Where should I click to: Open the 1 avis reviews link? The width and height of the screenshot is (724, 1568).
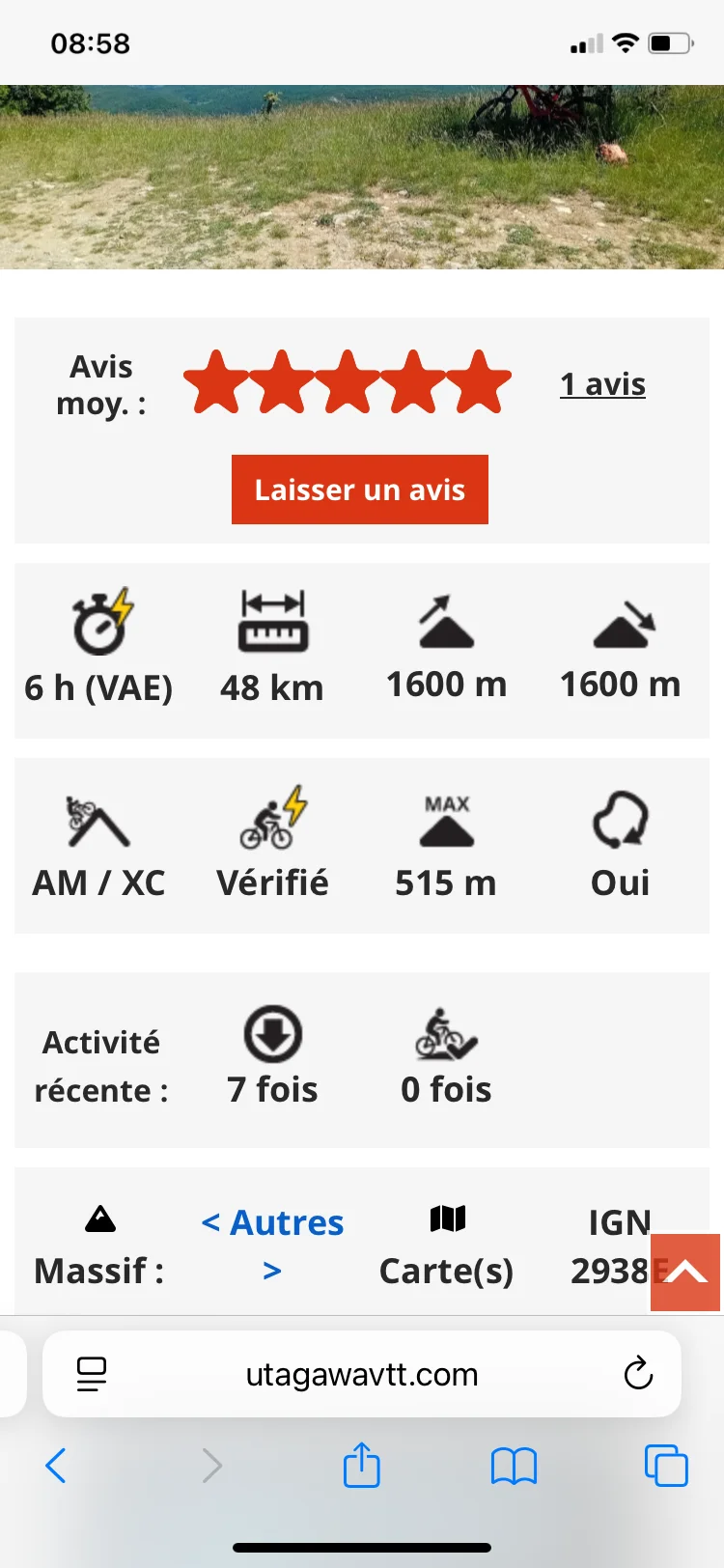click(602, 384)
